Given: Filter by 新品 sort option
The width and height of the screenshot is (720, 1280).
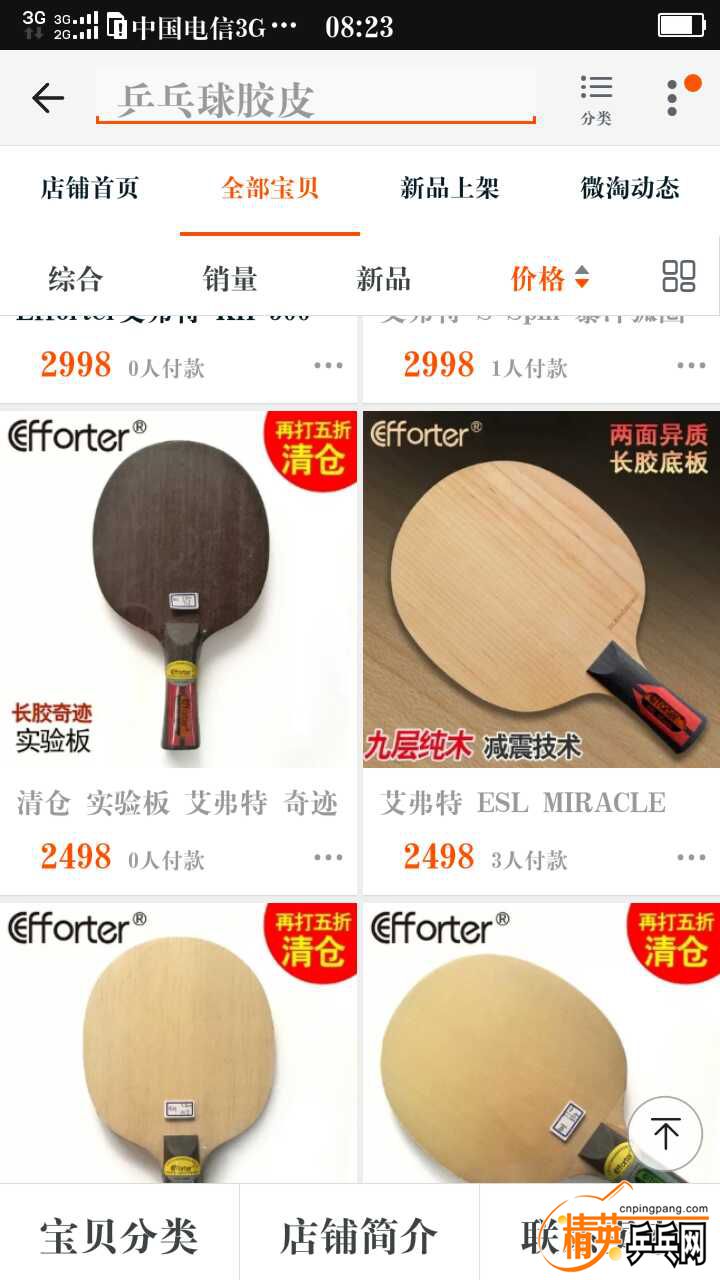Looking at the screenshot, I should pos(384,278).
